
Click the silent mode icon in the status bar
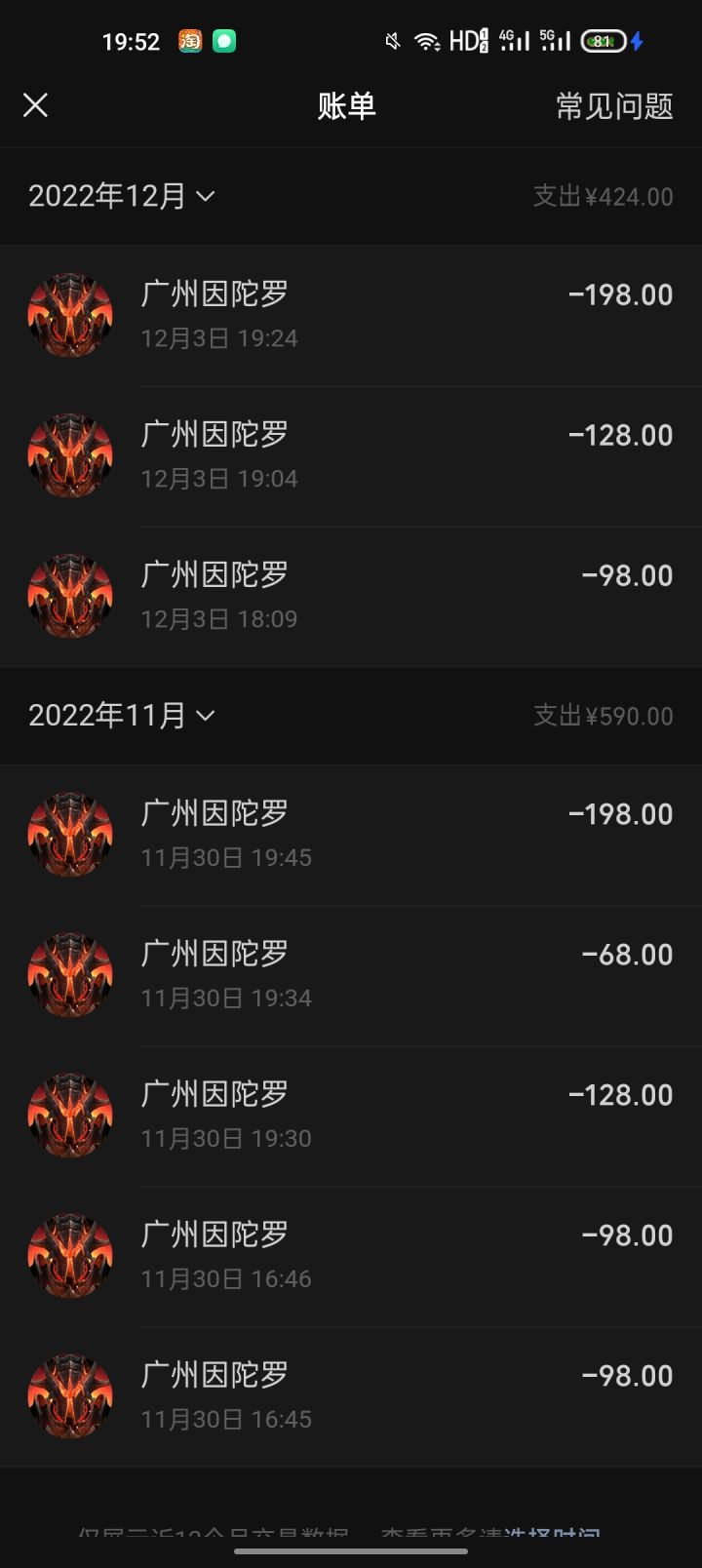(392, 41)
